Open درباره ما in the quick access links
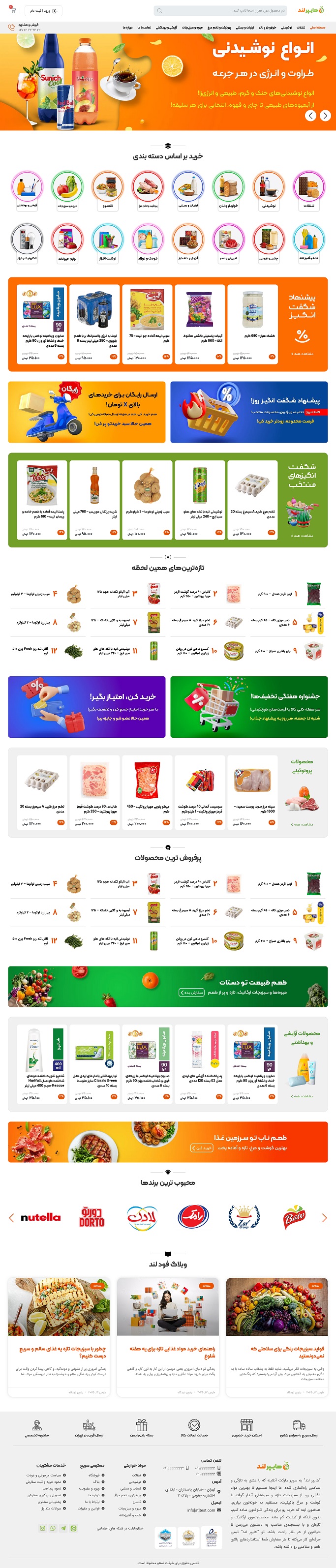This screenshot has width=336, height=1568. click(94, 1496)
